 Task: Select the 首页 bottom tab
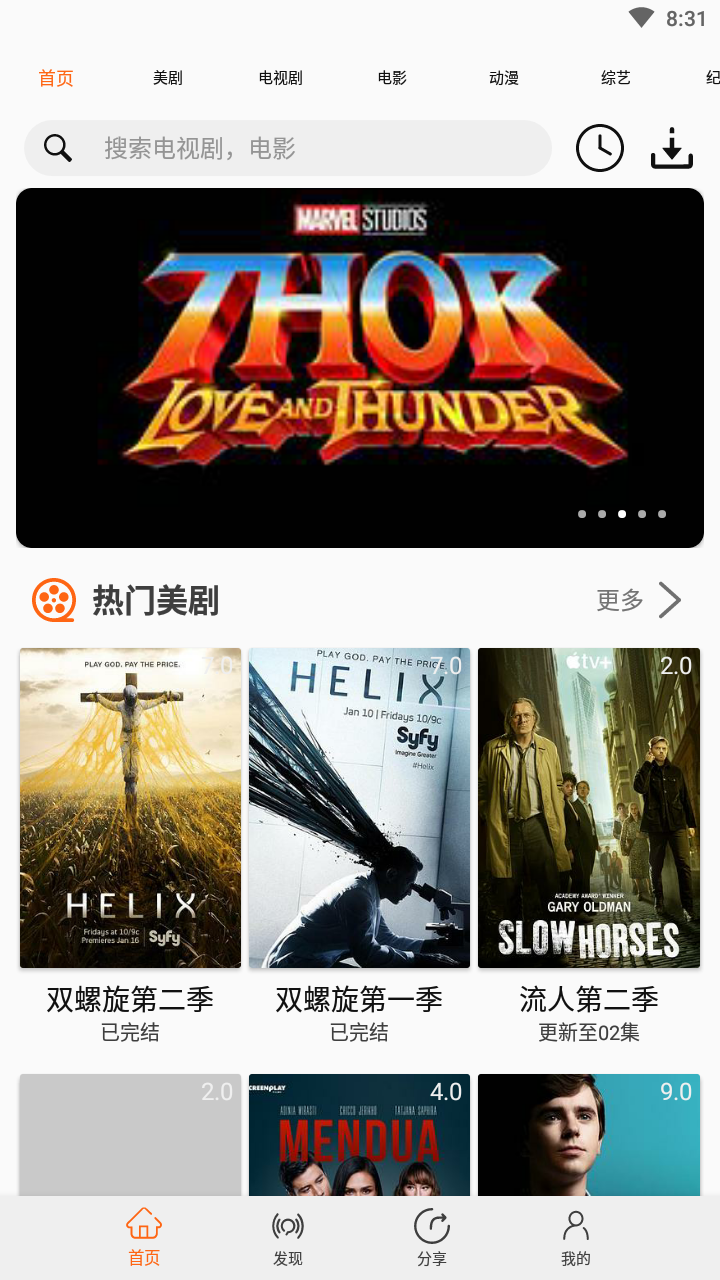tap(144, 1238)
